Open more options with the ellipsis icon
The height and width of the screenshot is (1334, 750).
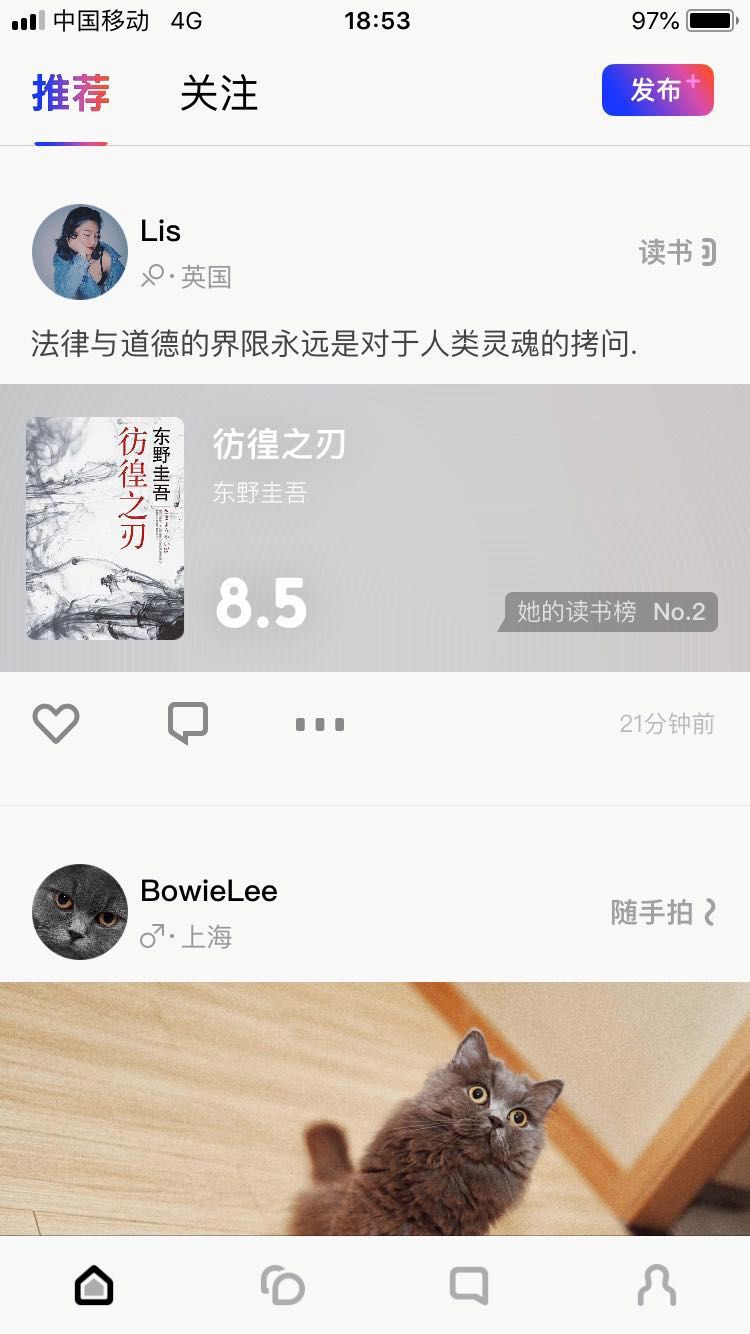(320, 723)
